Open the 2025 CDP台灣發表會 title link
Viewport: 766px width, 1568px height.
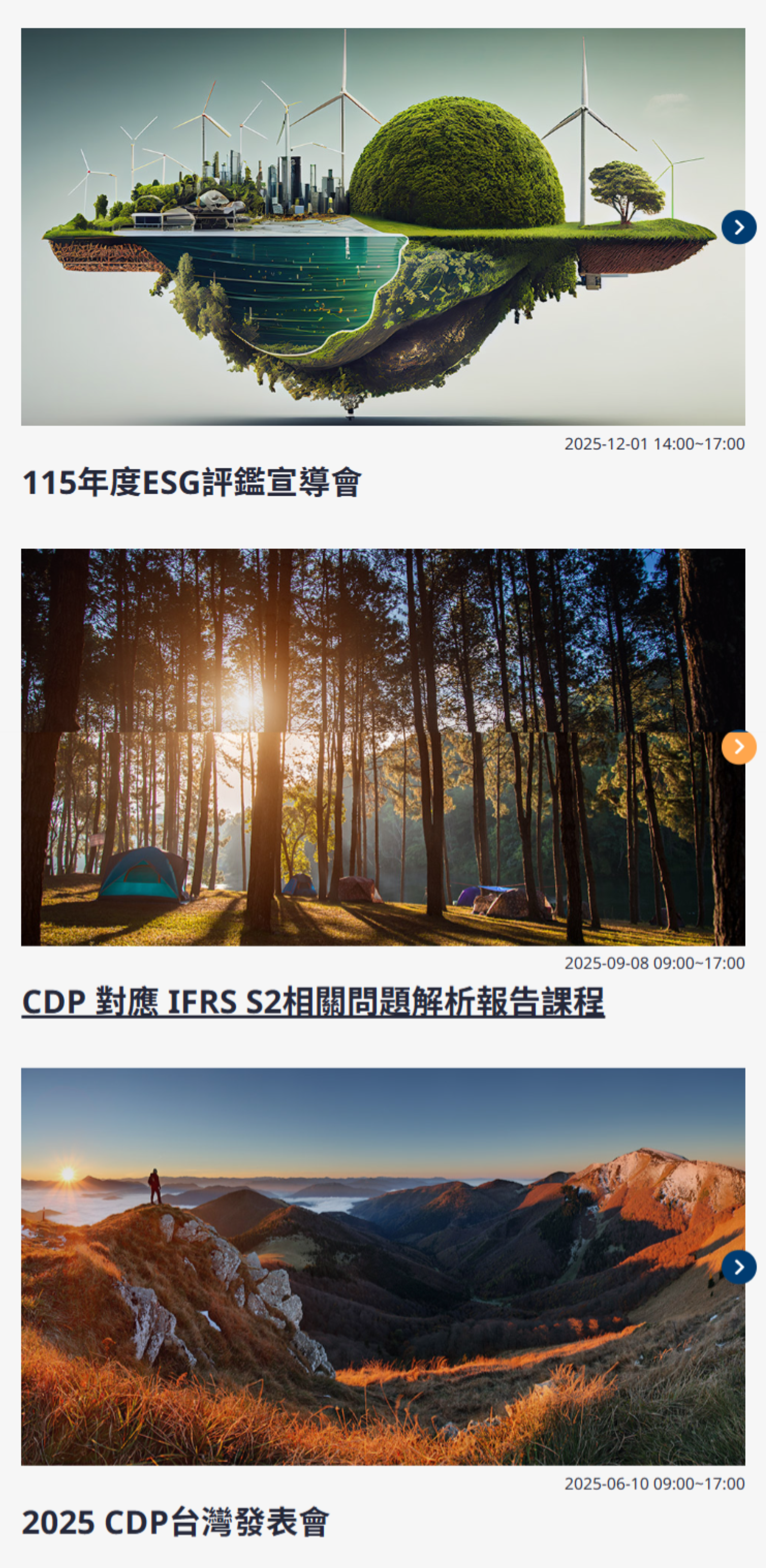175,1522
